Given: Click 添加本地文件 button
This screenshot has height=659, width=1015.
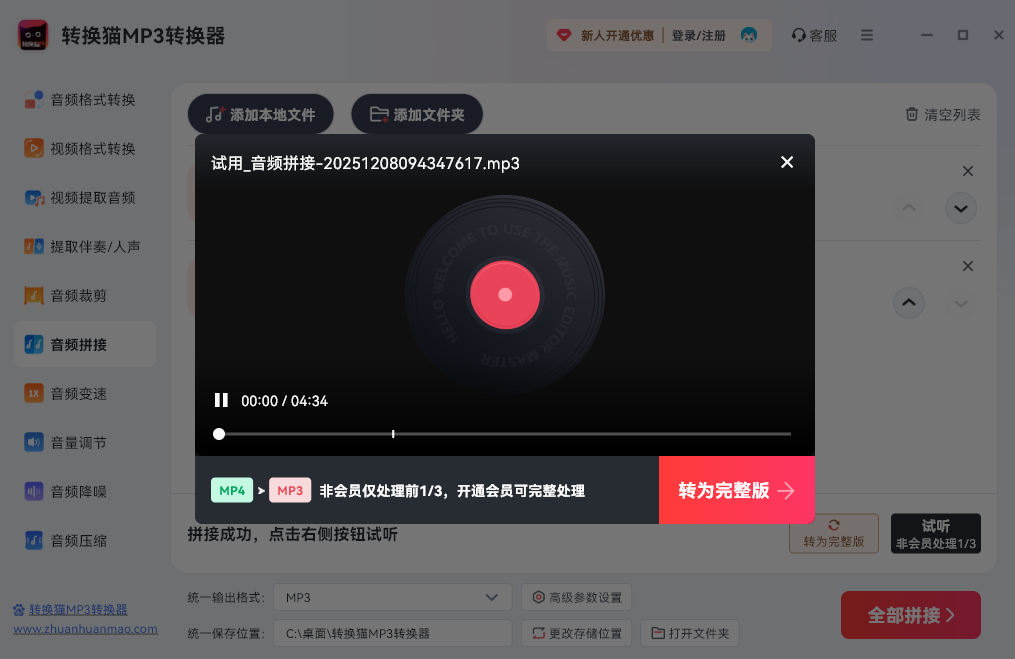Looking at the screenshot, I should pyautogui.click(x=260, y=115).
